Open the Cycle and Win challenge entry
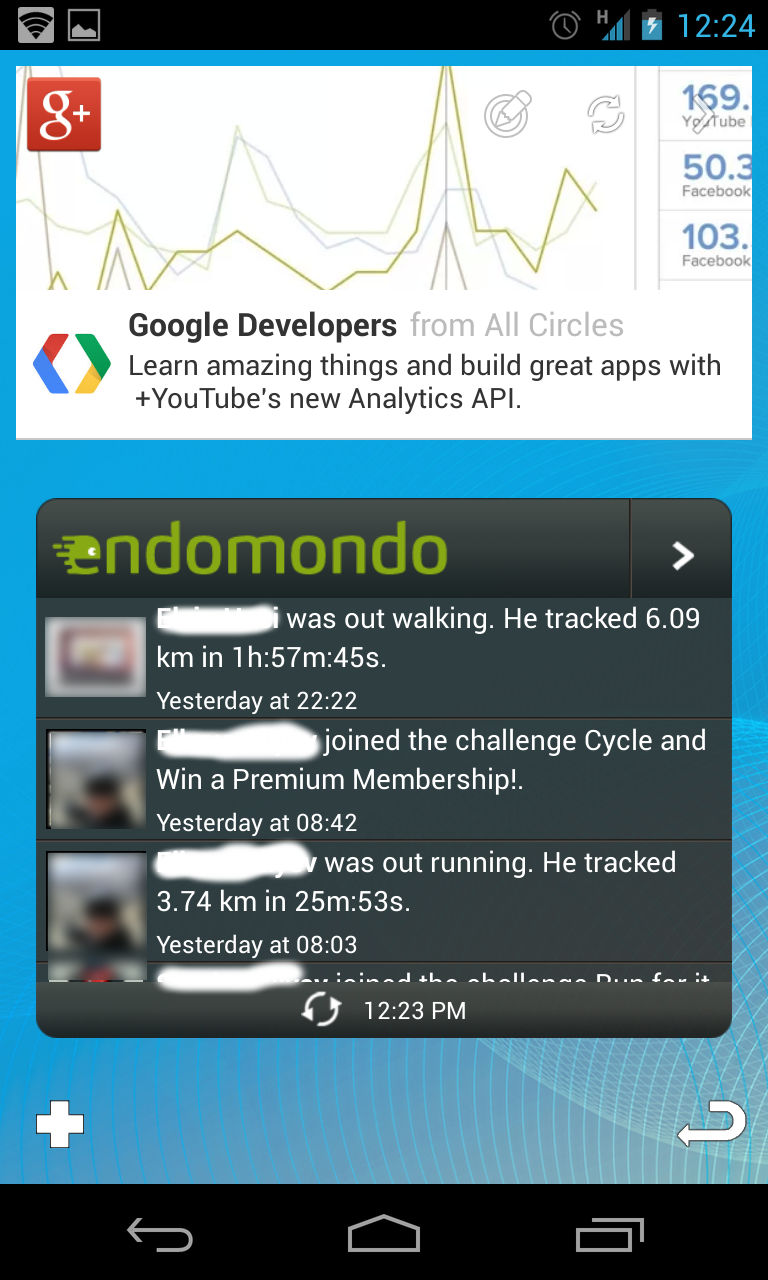768x1280 pixels. (x=384, y=780)
